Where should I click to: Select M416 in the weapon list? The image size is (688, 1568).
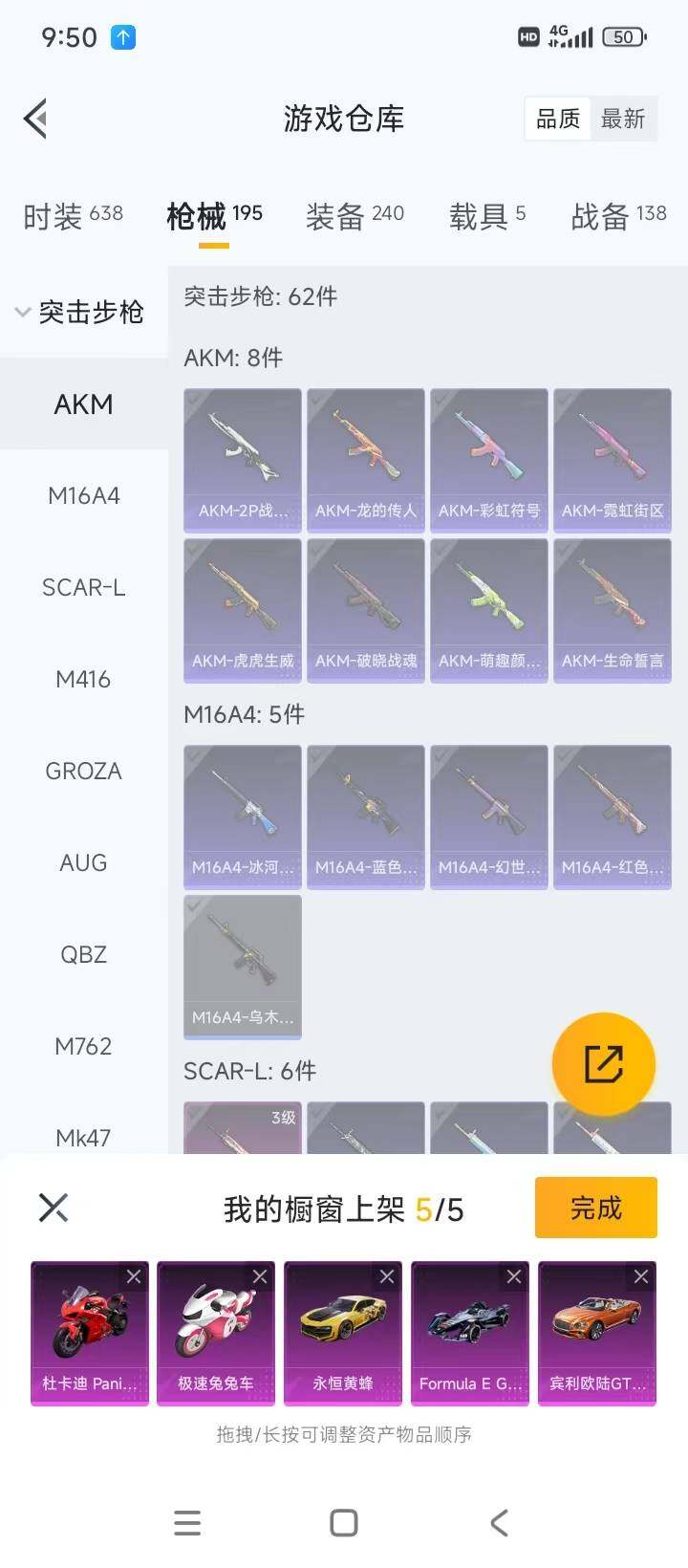84,679
